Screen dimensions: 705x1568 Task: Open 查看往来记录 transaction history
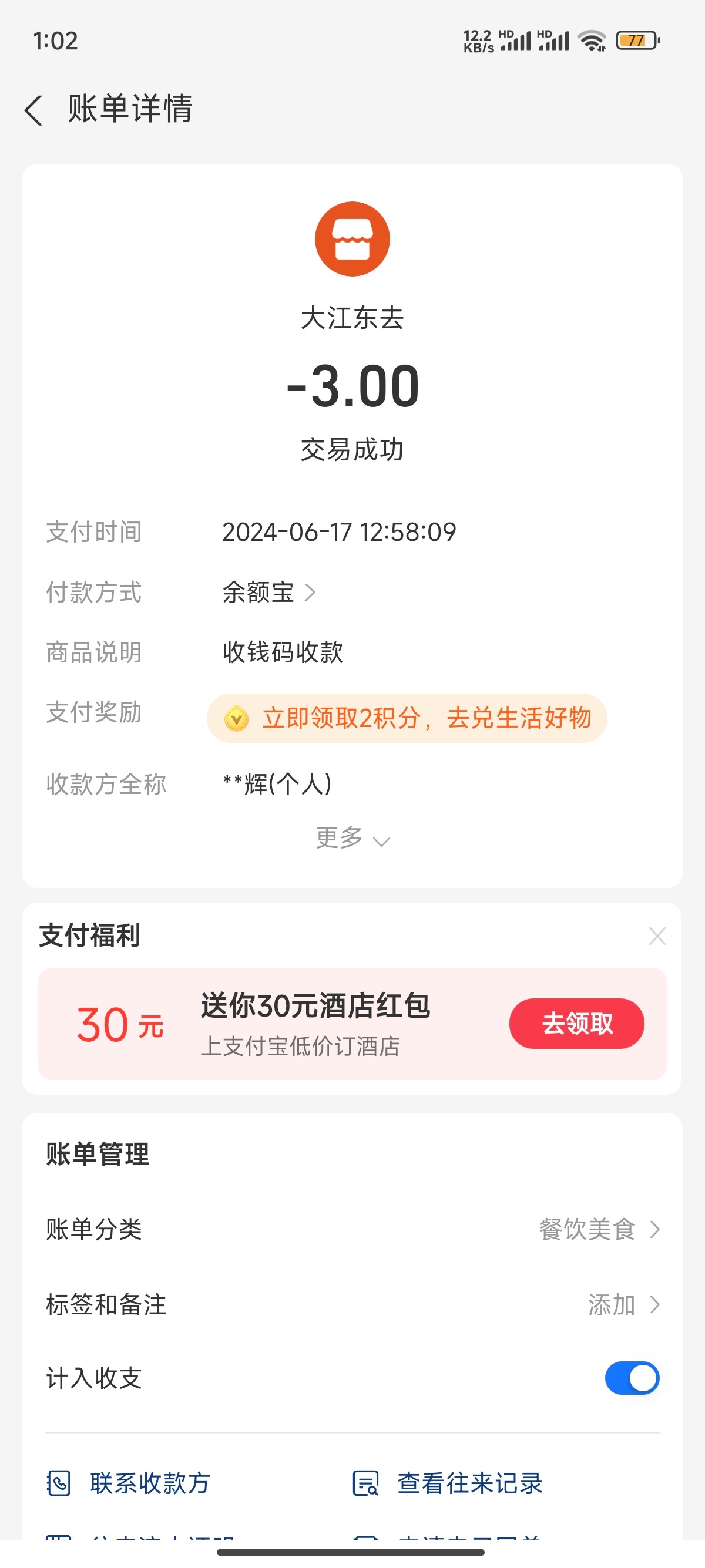click(448, 1483)
